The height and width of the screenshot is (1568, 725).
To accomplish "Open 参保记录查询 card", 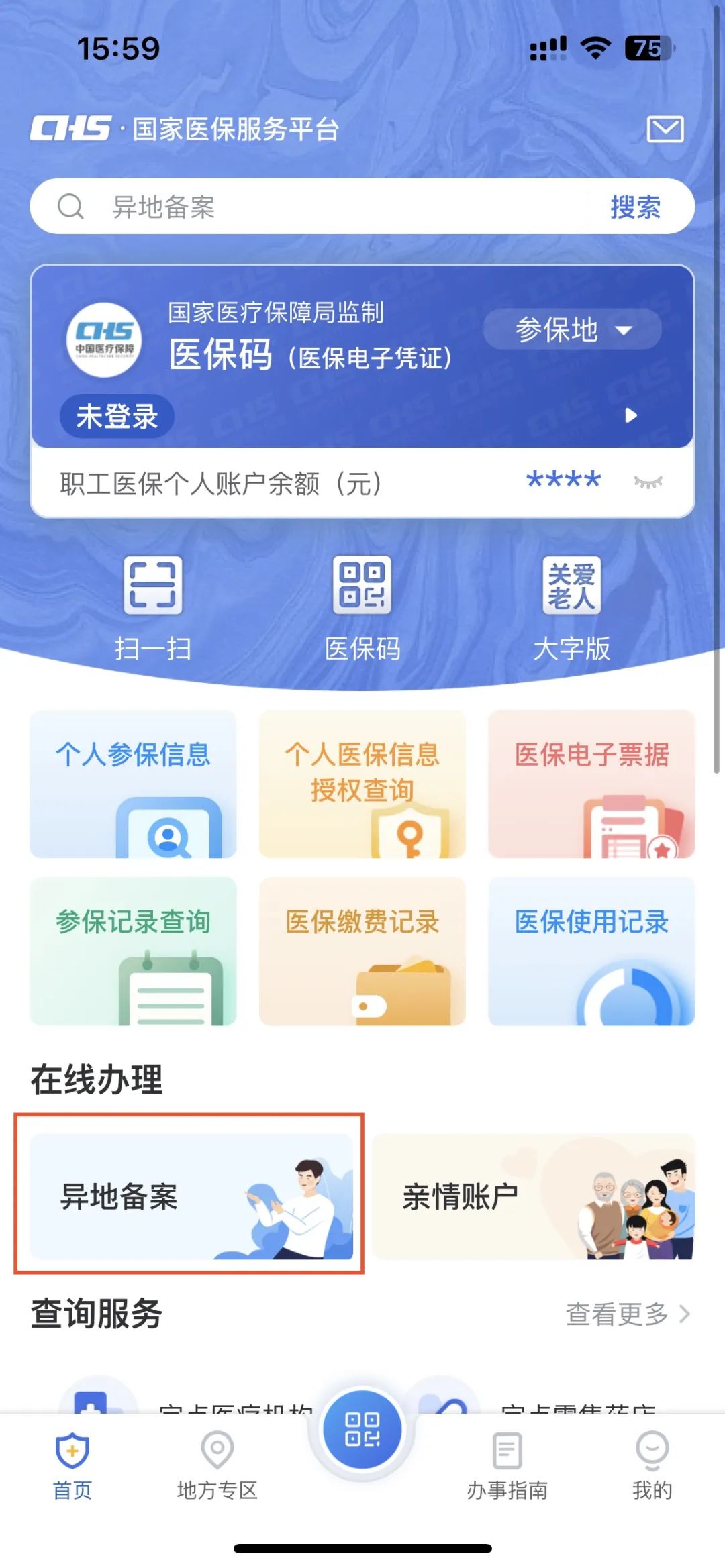I will click(x=133, y=951).
